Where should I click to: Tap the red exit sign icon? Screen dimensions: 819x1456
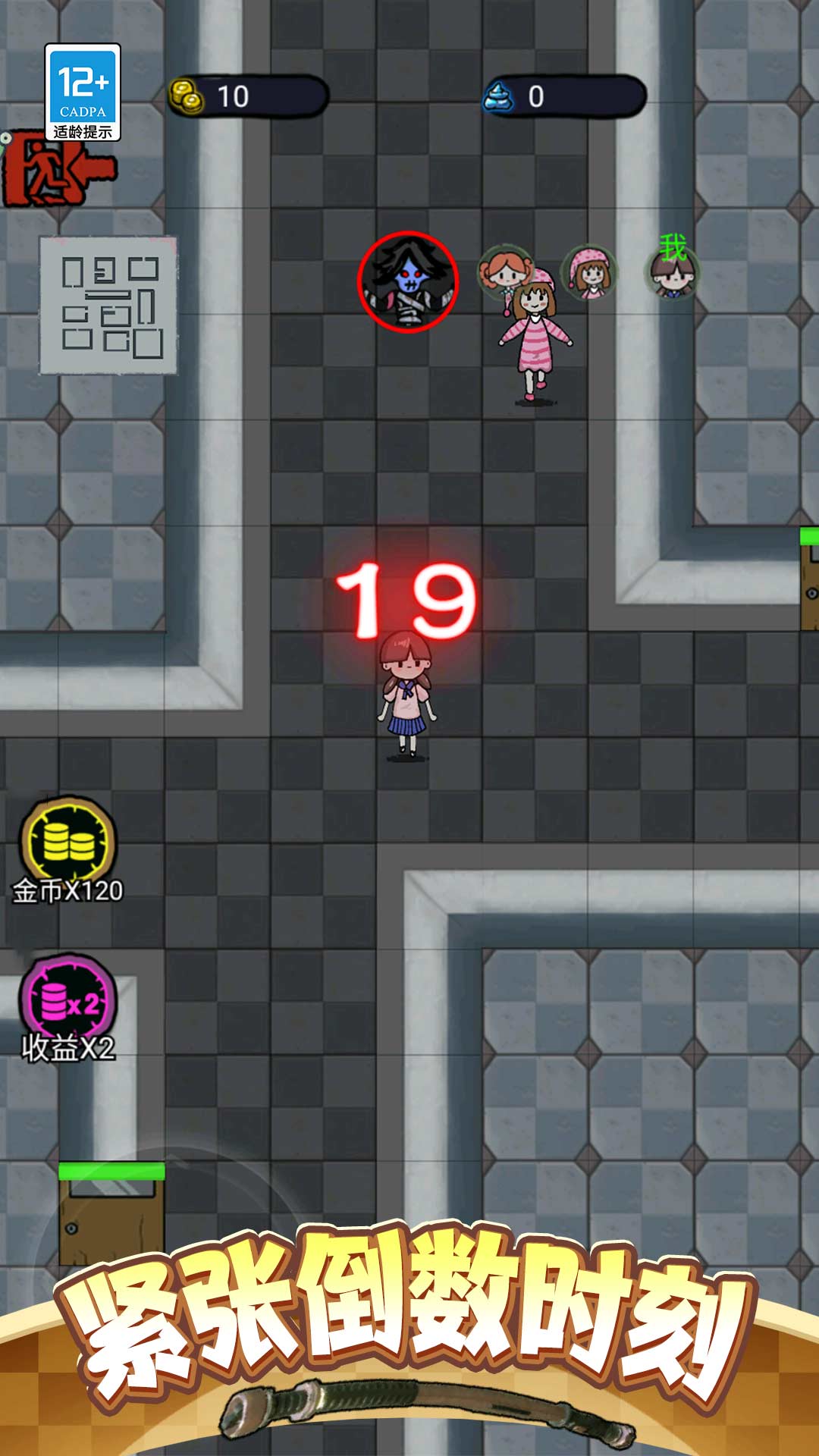tap(58, 168)
